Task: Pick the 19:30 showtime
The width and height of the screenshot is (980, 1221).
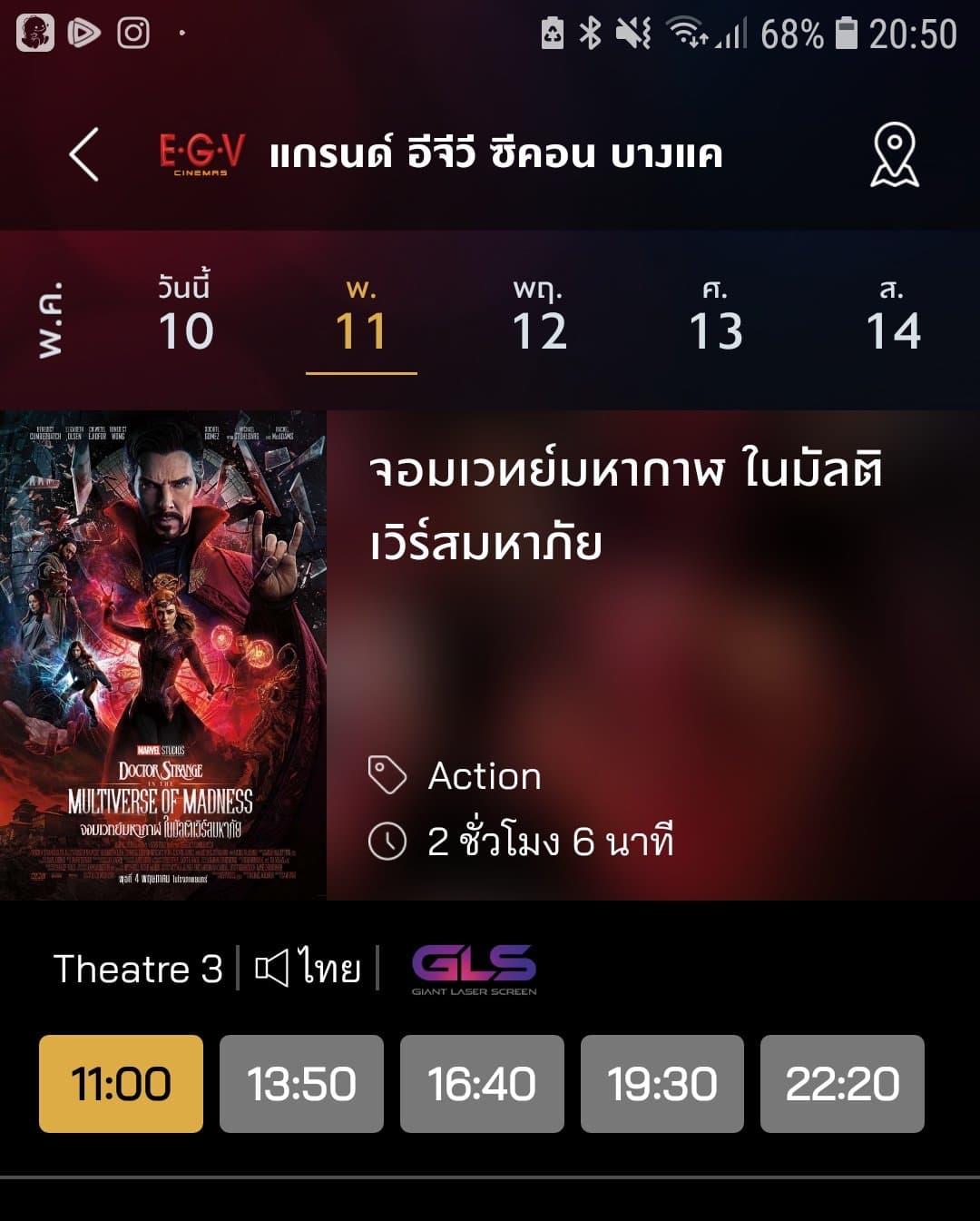Action: pyautogui.click(x=662, y=1084)
